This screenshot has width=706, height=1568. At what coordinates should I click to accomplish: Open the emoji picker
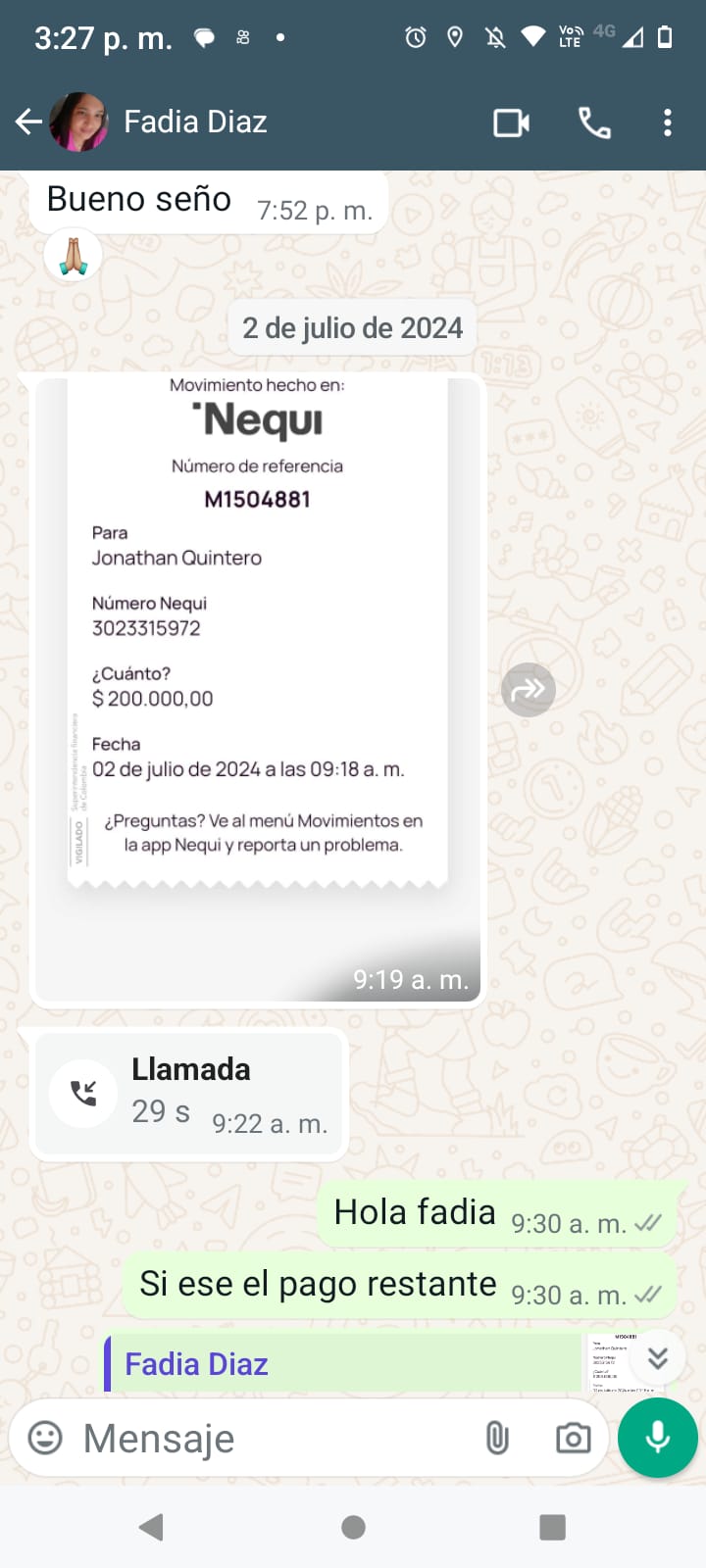click(45, 1438)
